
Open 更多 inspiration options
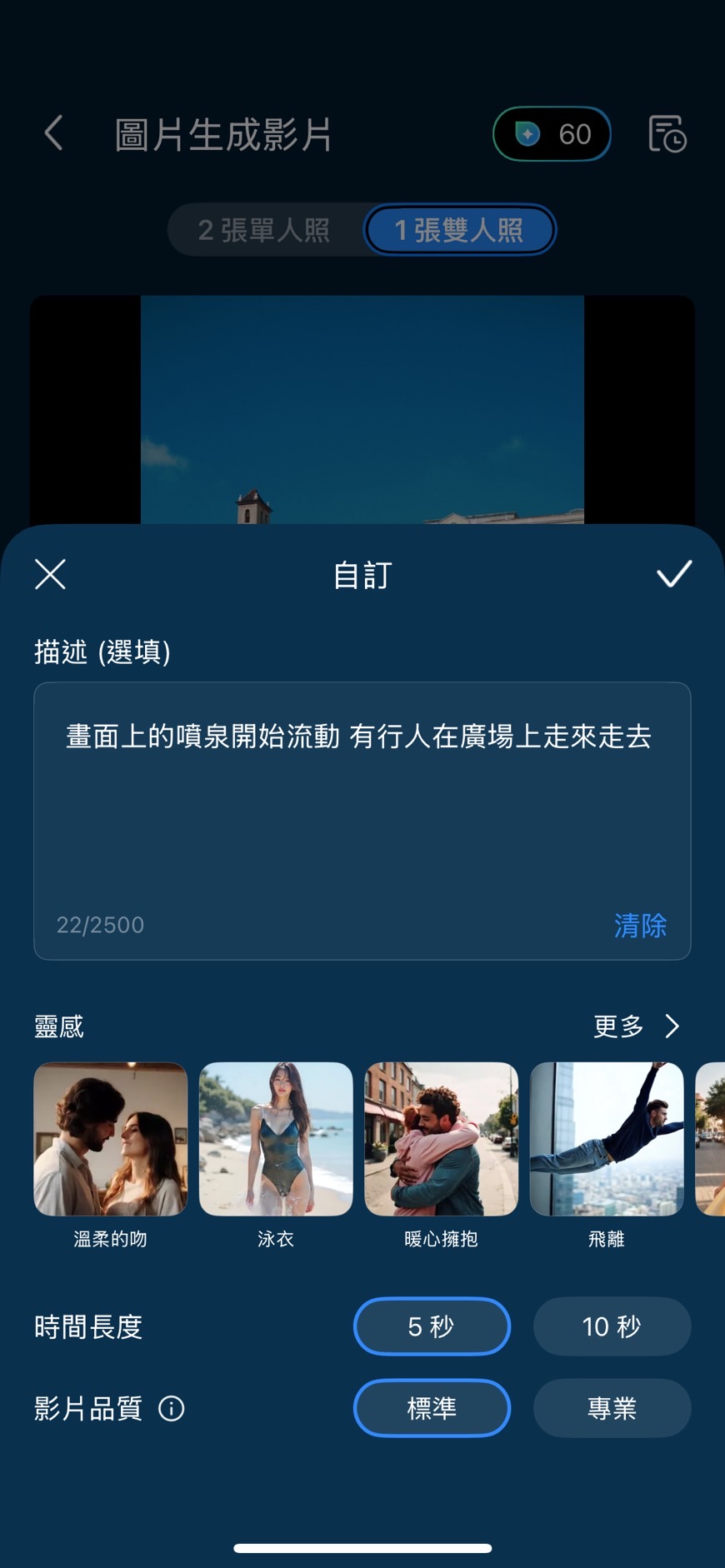[637, 1026]
